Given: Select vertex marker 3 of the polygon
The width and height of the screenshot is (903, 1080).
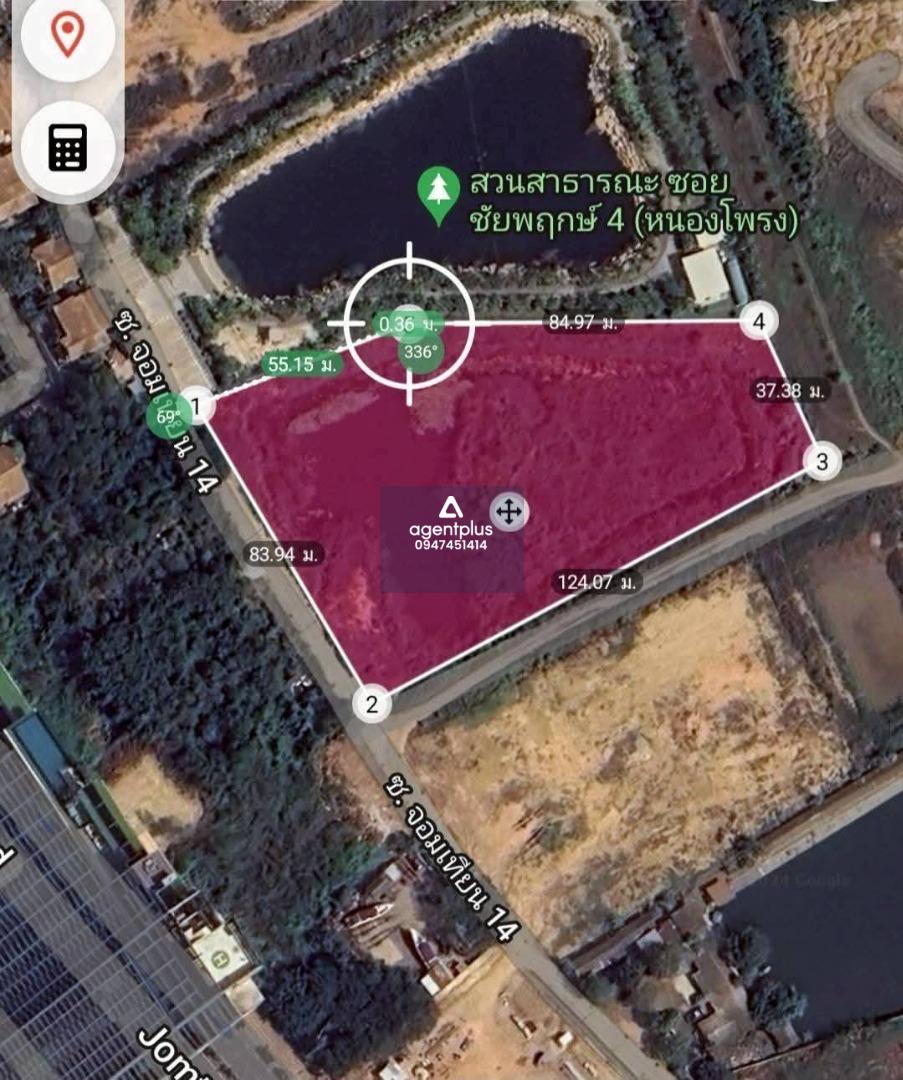Looking at the screenshot, I should (x=822, y=462).
